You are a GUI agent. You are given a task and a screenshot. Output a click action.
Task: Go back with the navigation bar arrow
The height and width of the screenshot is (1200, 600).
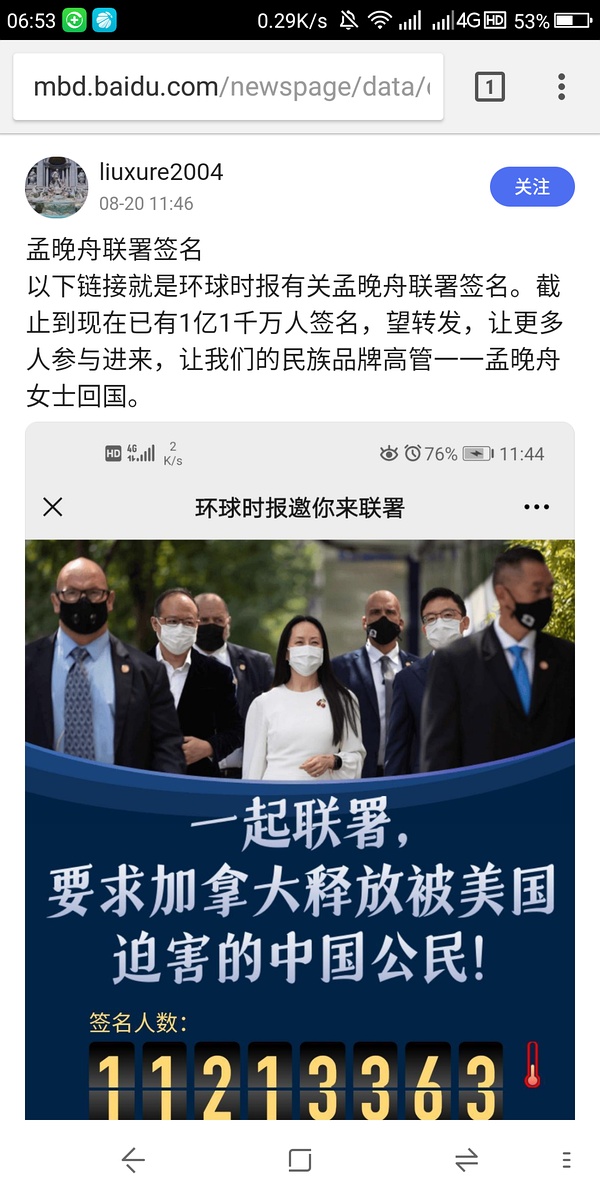(133, 1160)
